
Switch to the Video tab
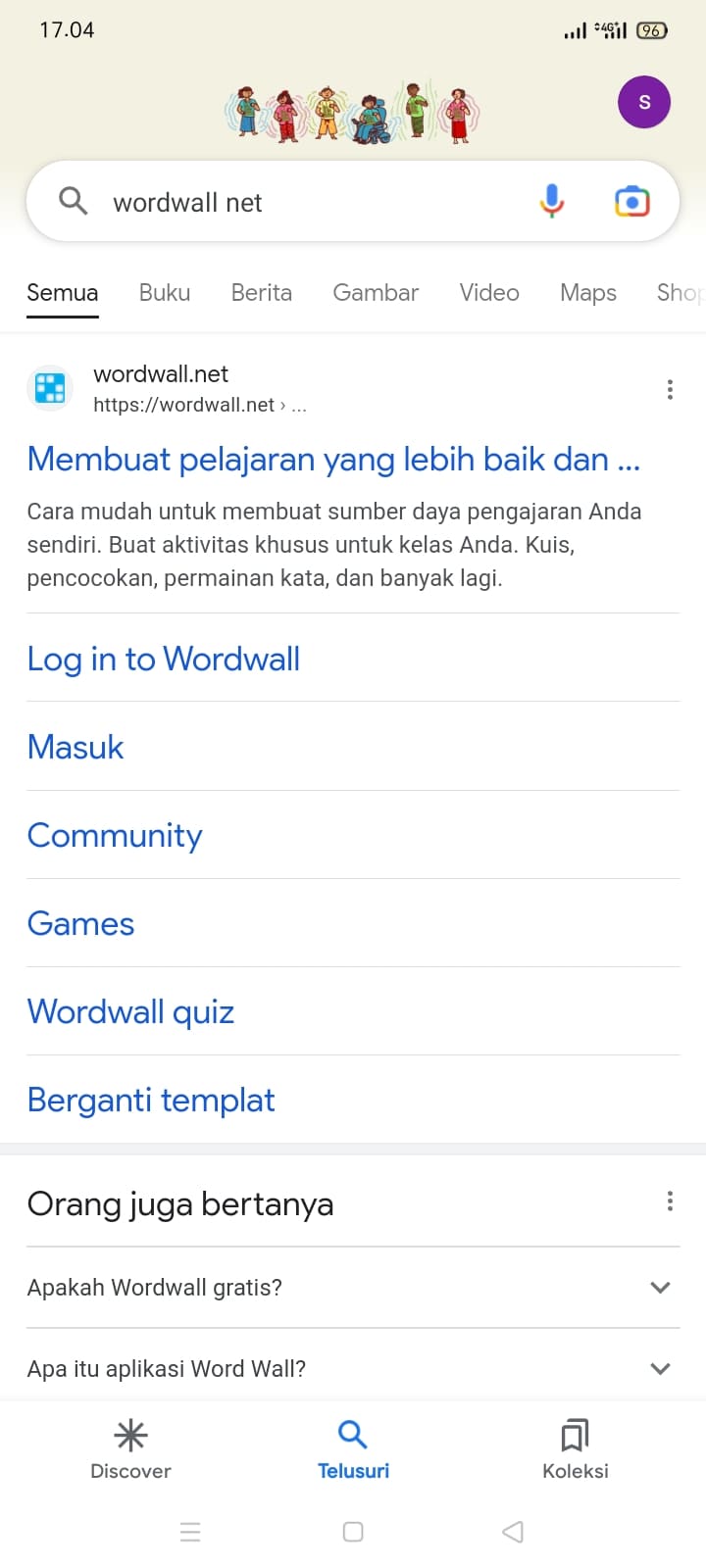[489, 293]
